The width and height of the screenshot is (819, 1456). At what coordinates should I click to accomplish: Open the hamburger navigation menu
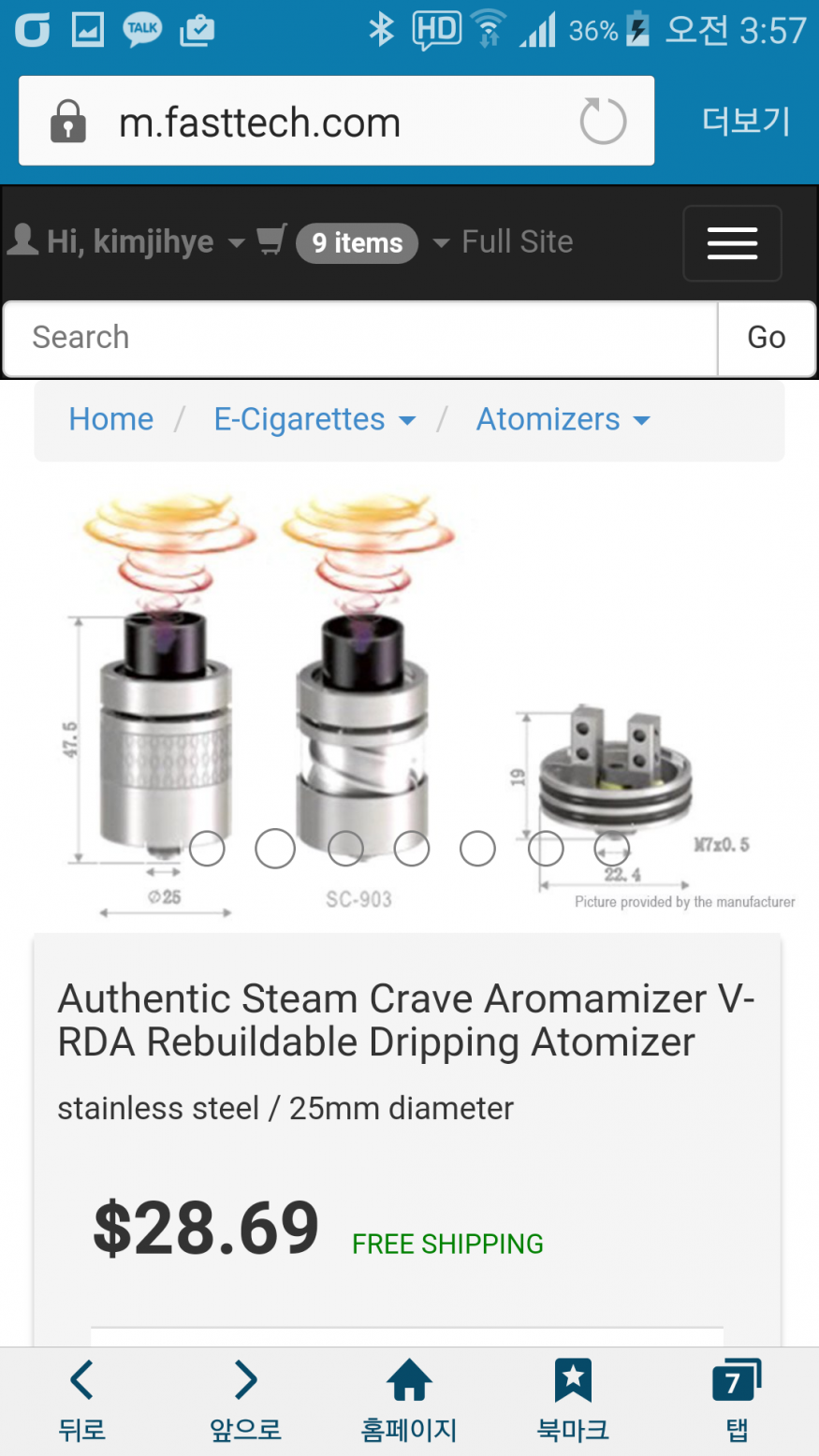(732, 243)
